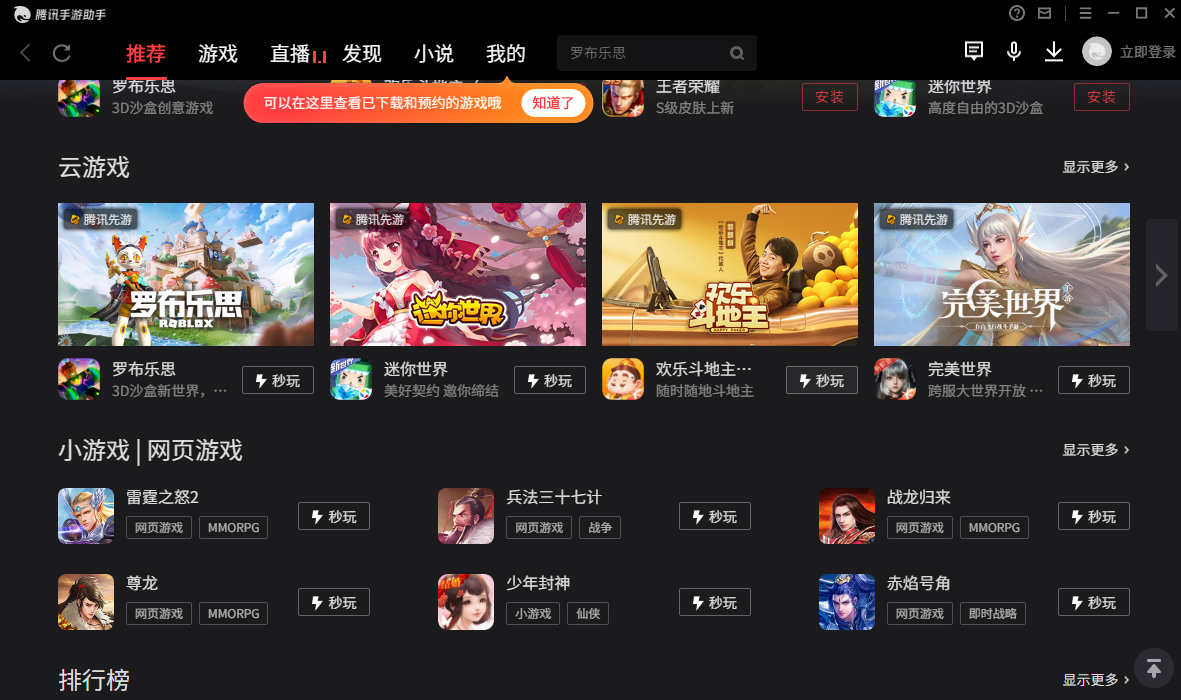
Task: Log in via 立即登录
Action: point(1147,52)
